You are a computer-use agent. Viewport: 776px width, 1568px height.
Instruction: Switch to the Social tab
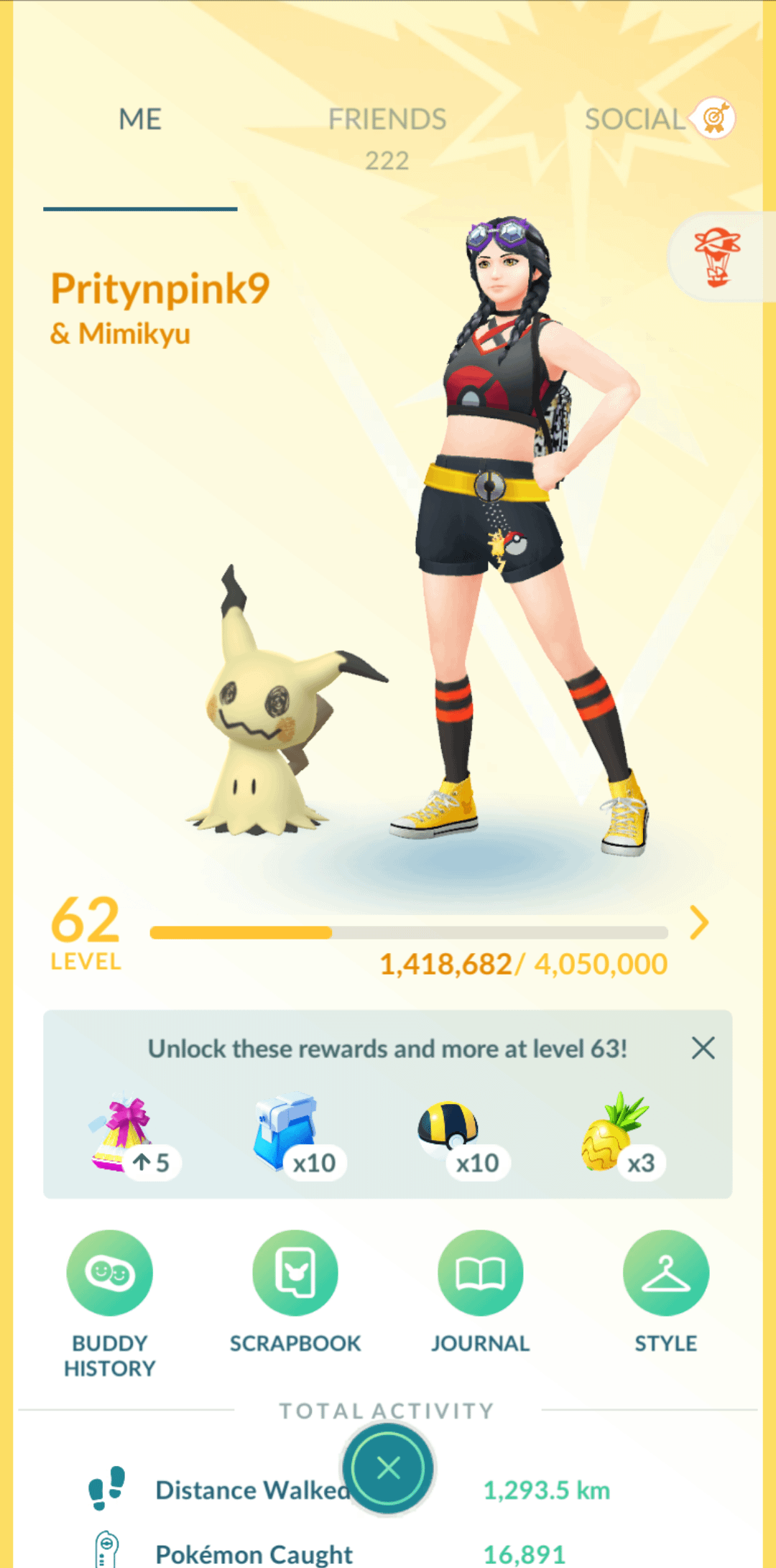tap(636, 119)
